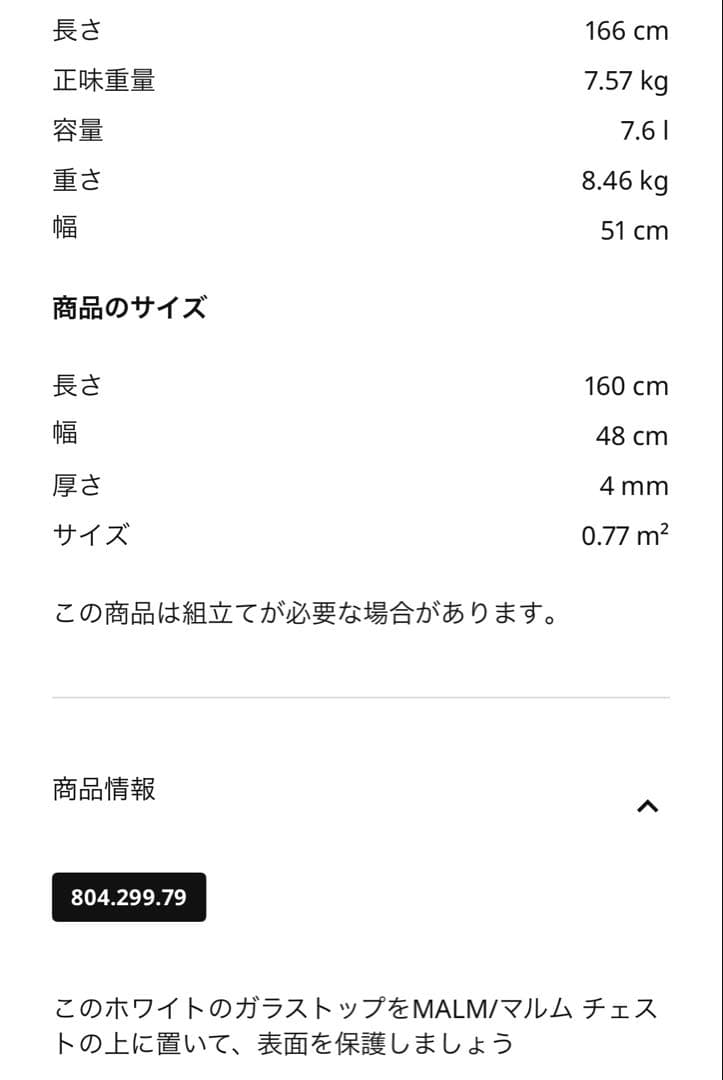
Task: Click the 重さ 8.46 kg specification
Action: click(x=360, y=180)
